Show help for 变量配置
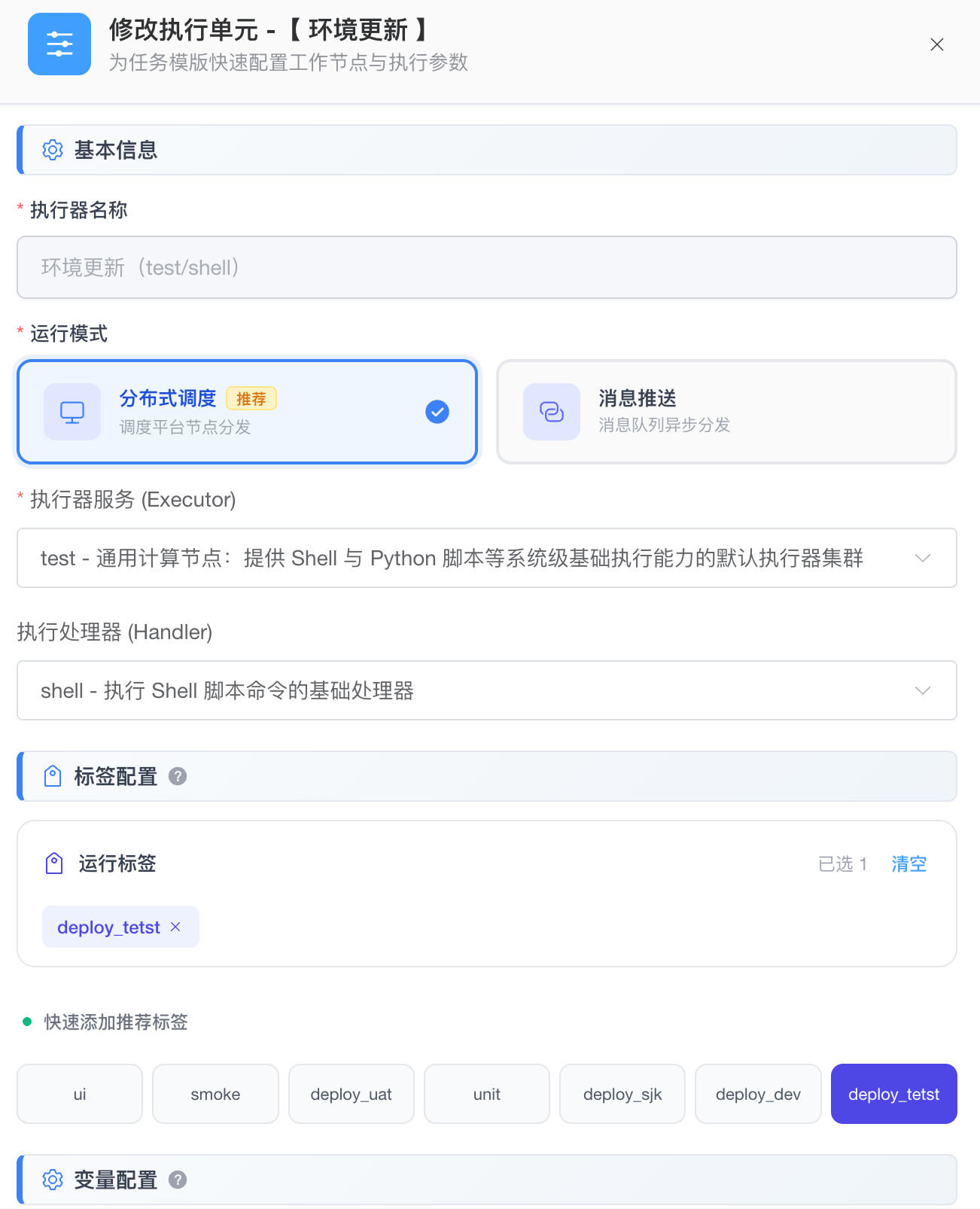 (x=178, y=1180)
